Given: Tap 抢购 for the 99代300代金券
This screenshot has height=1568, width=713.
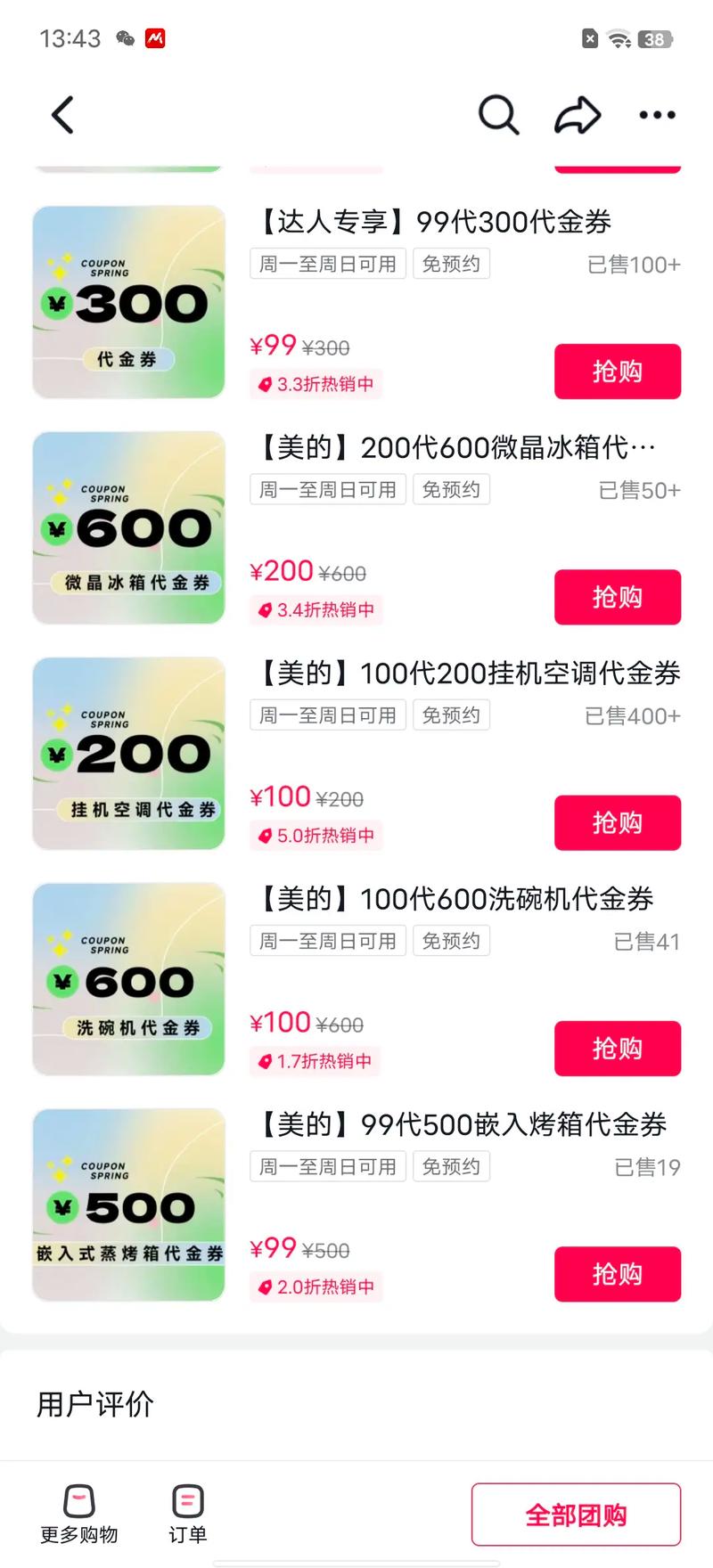Looking at the screenshot, I should click(618, 372).
